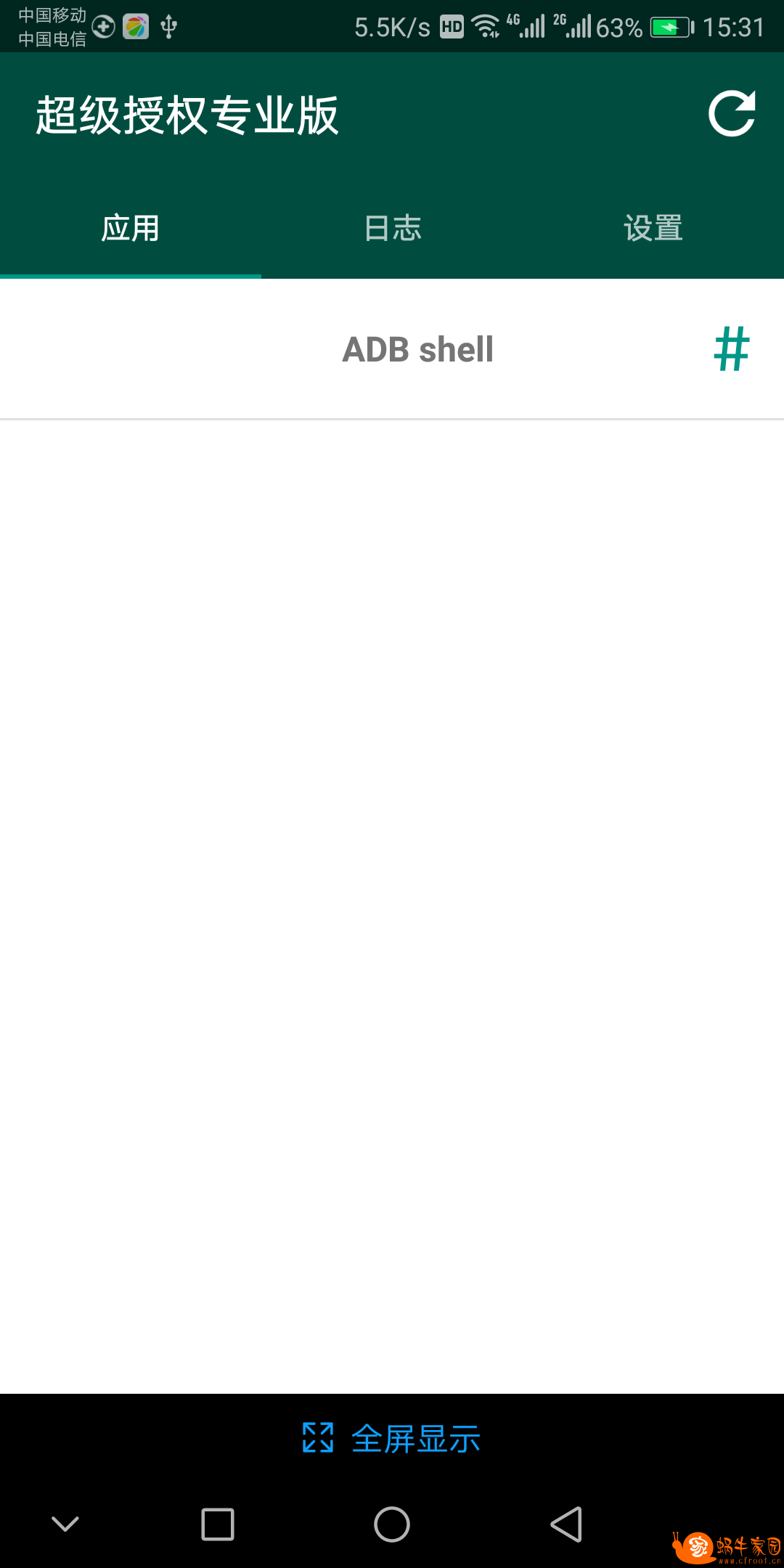The image size is (784, 1568).
Task: Tap the # icon beside ADB shell
Action: coord(731,350)
